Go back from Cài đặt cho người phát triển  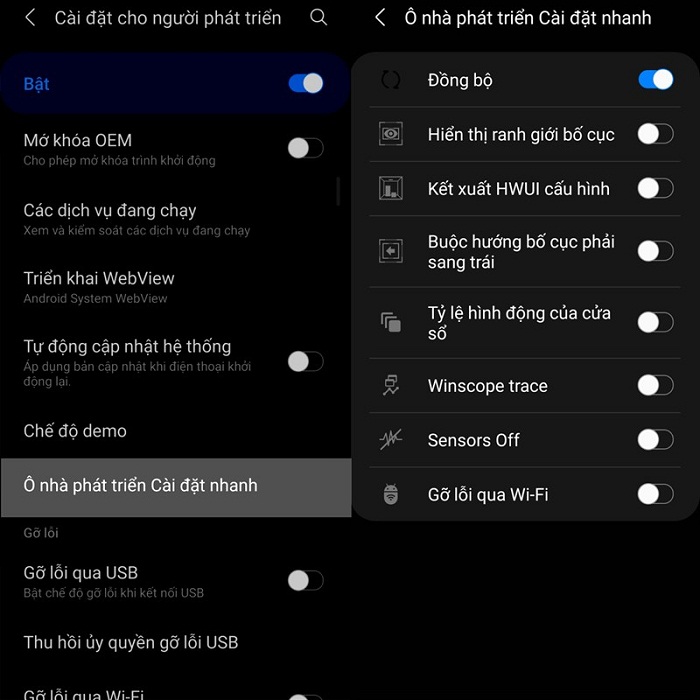coord(31,18)
